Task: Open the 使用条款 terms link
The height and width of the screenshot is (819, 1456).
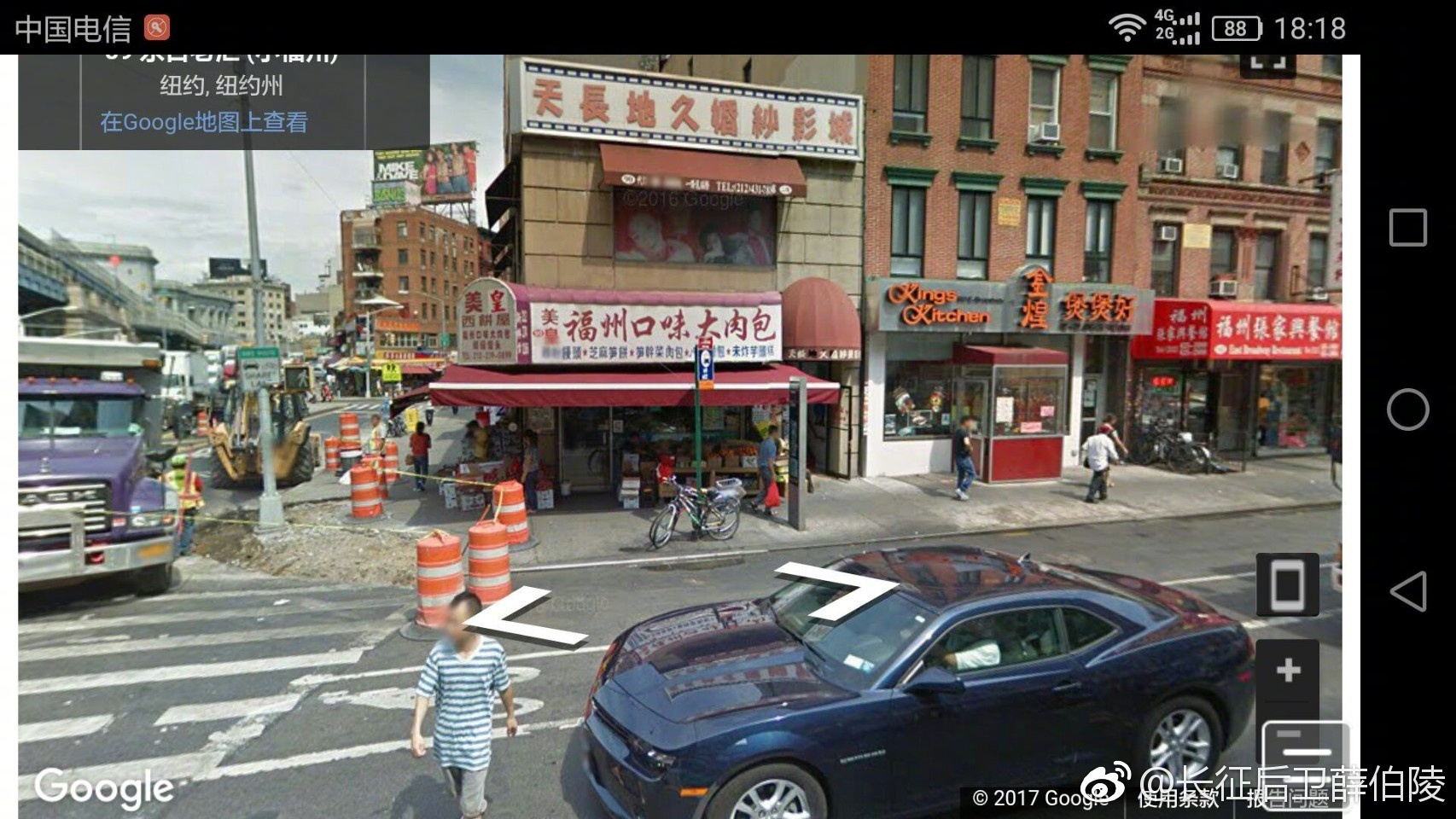Action: [1178, 799]
